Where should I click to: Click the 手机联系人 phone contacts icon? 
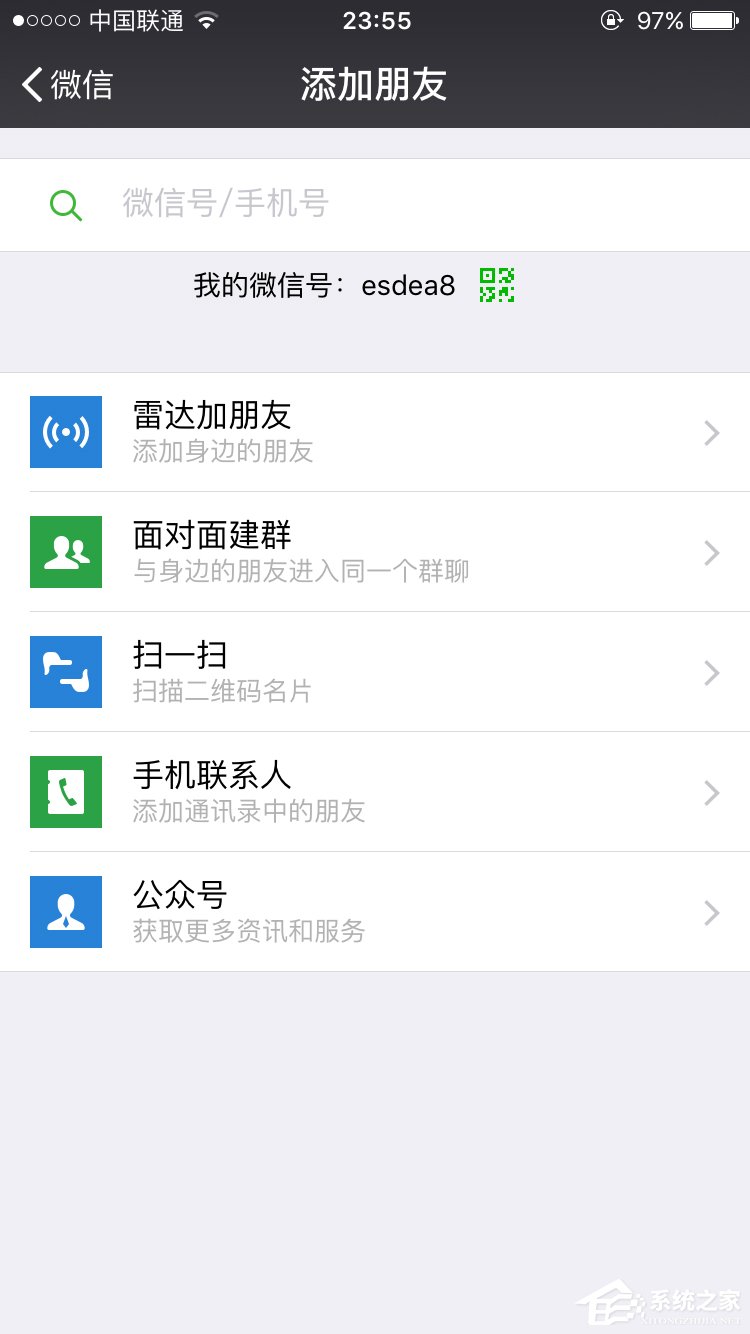click(66, 792)
